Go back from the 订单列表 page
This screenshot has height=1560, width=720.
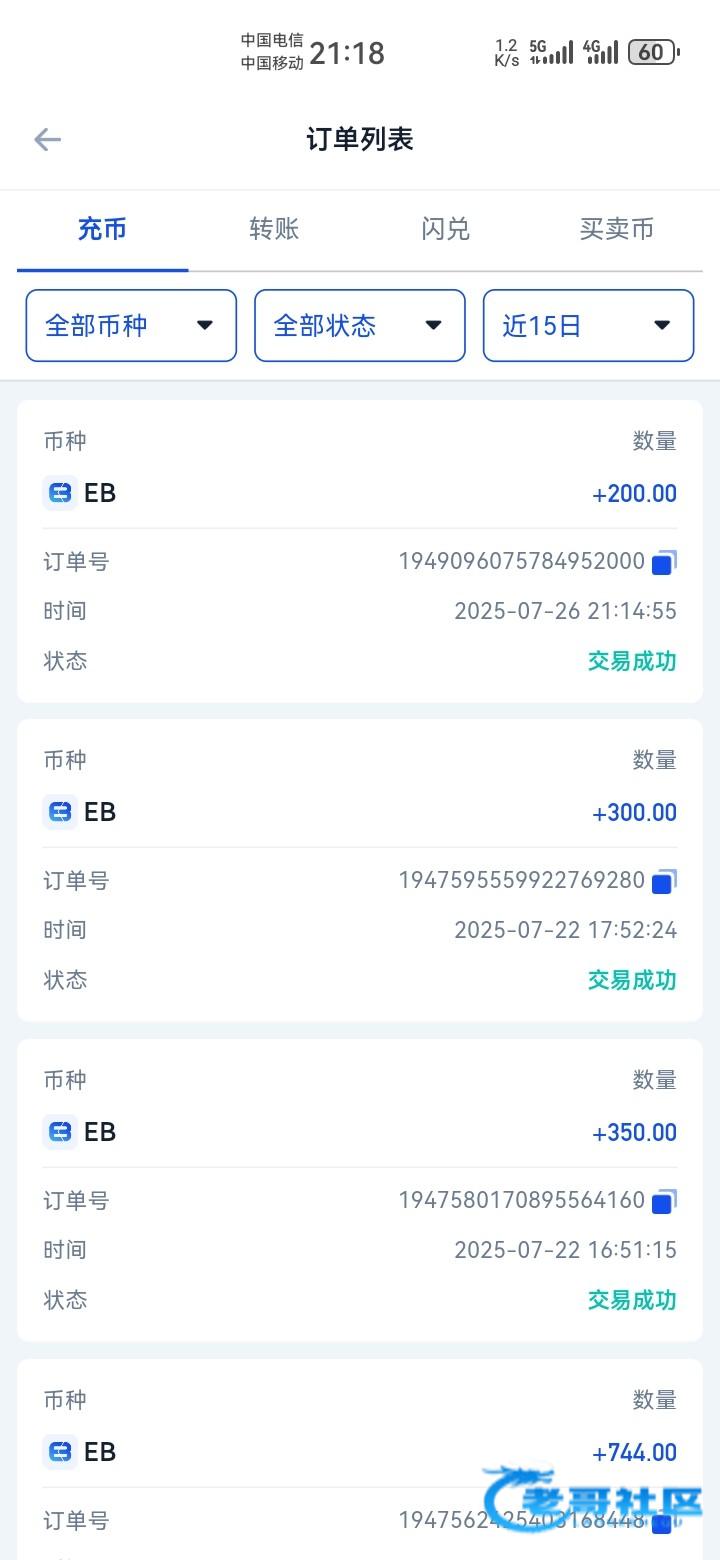(47, 140)
